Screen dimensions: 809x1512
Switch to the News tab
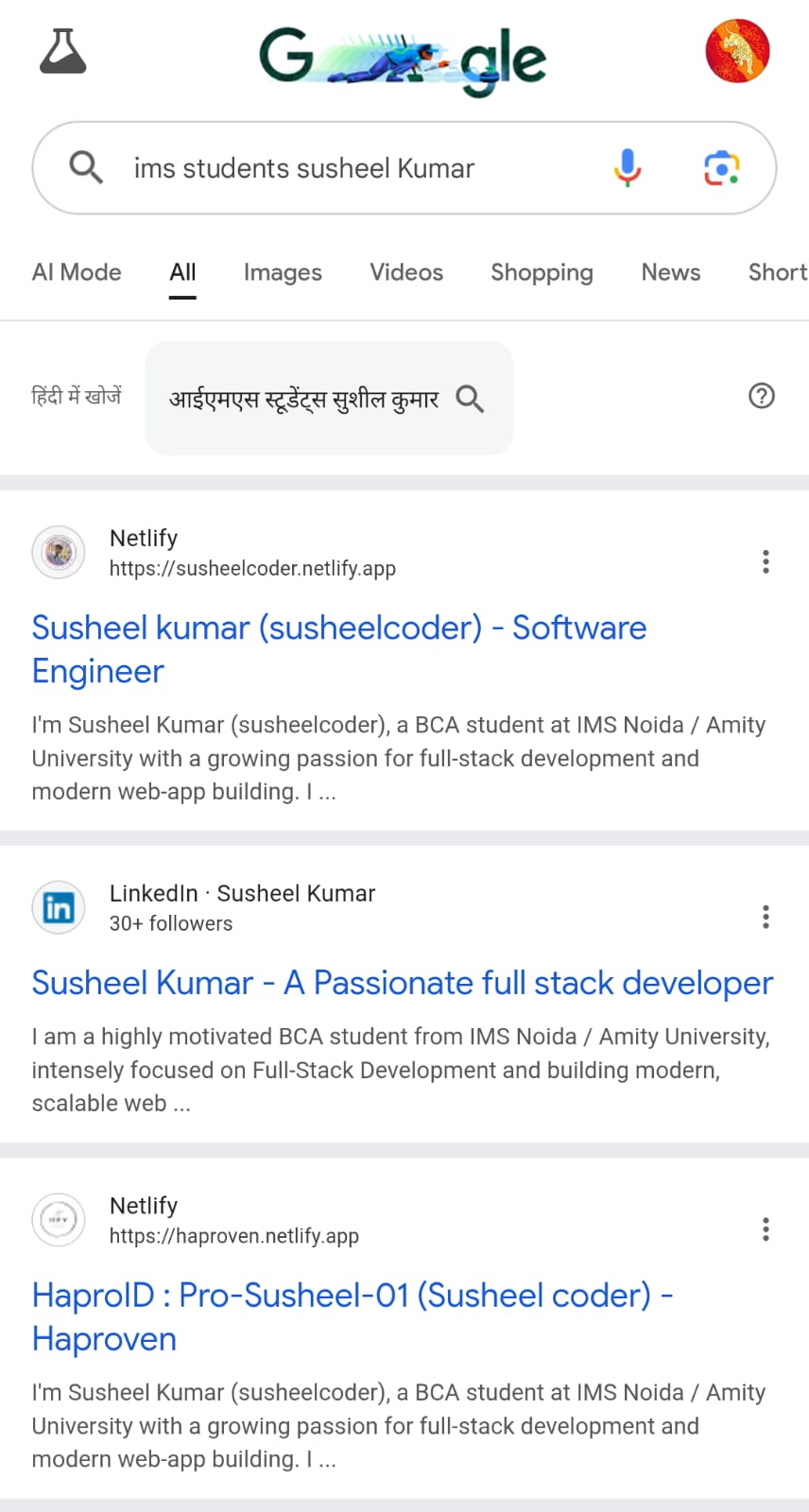click(671, 272)
